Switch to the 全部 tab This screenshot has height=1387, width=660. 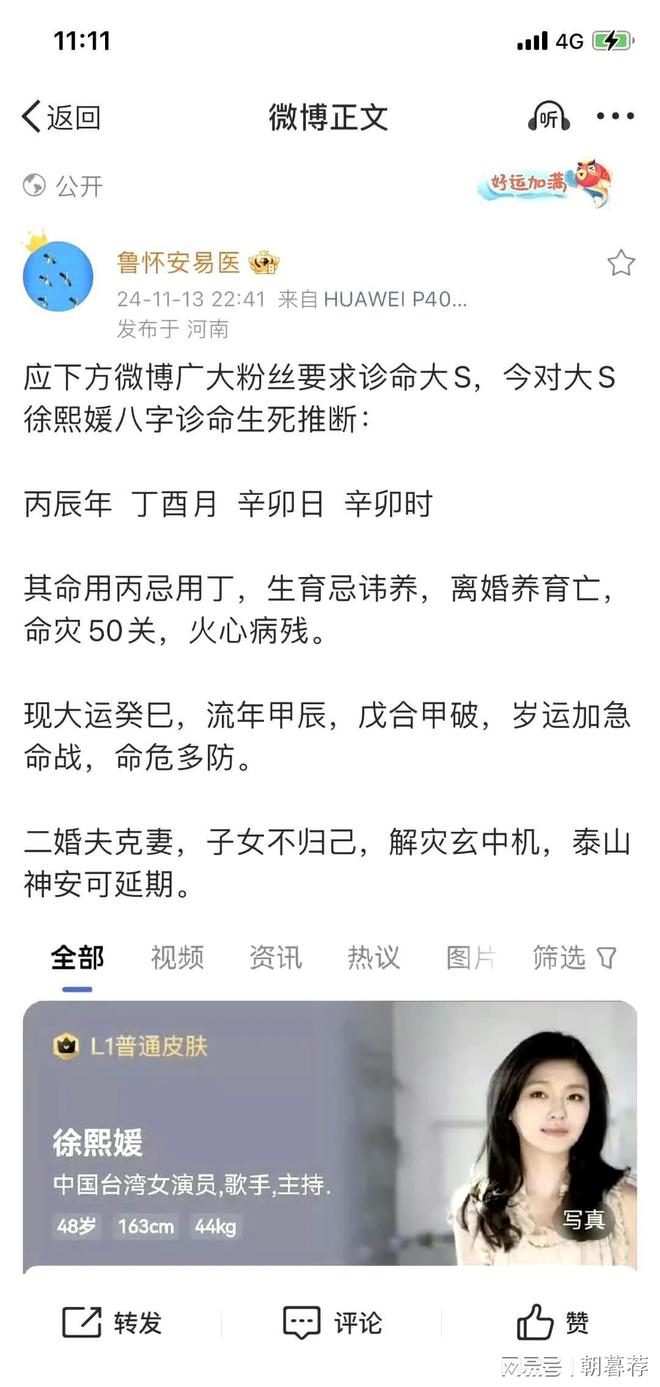[x=77, y=958]
